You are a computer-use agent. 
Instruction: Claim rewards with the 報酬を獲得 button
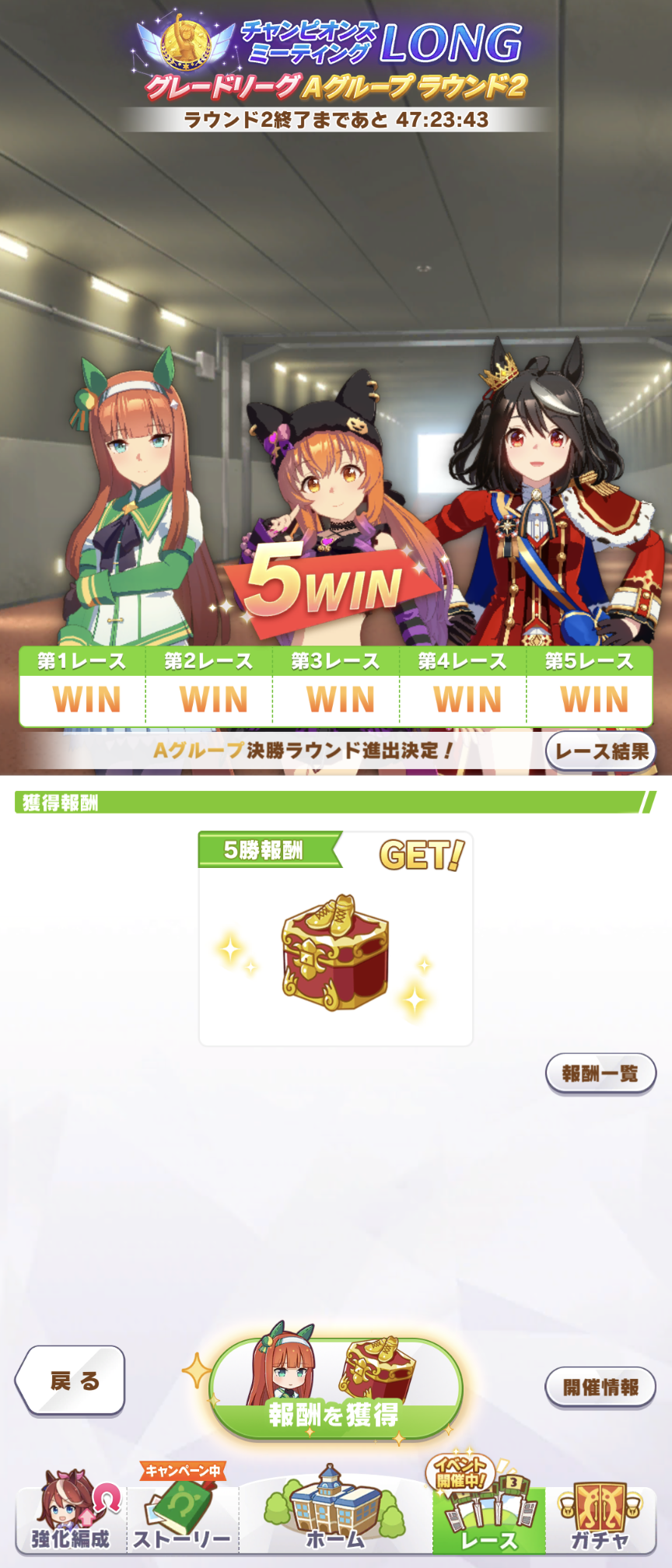point(336,1390)
